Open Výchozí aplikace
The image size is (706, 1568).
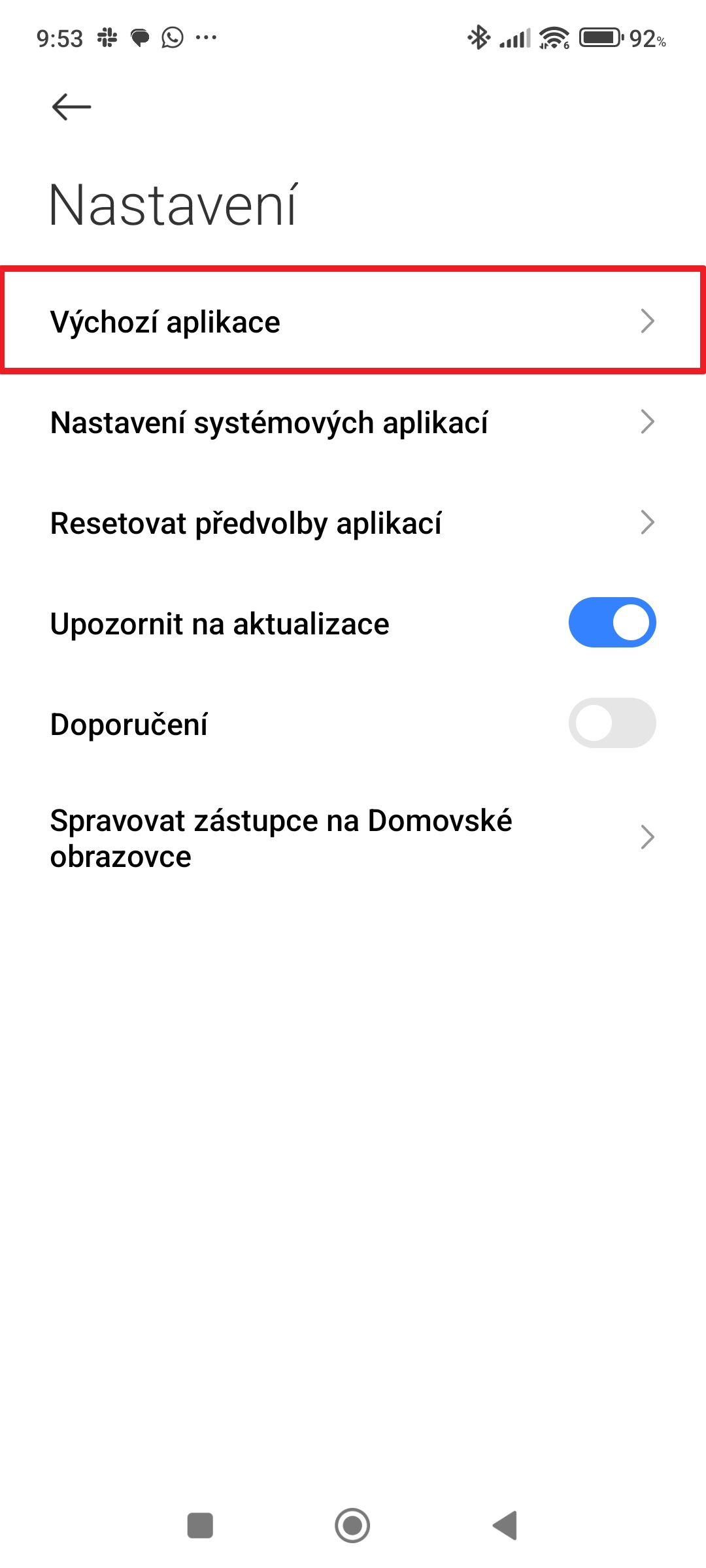[x=353, y=321]
